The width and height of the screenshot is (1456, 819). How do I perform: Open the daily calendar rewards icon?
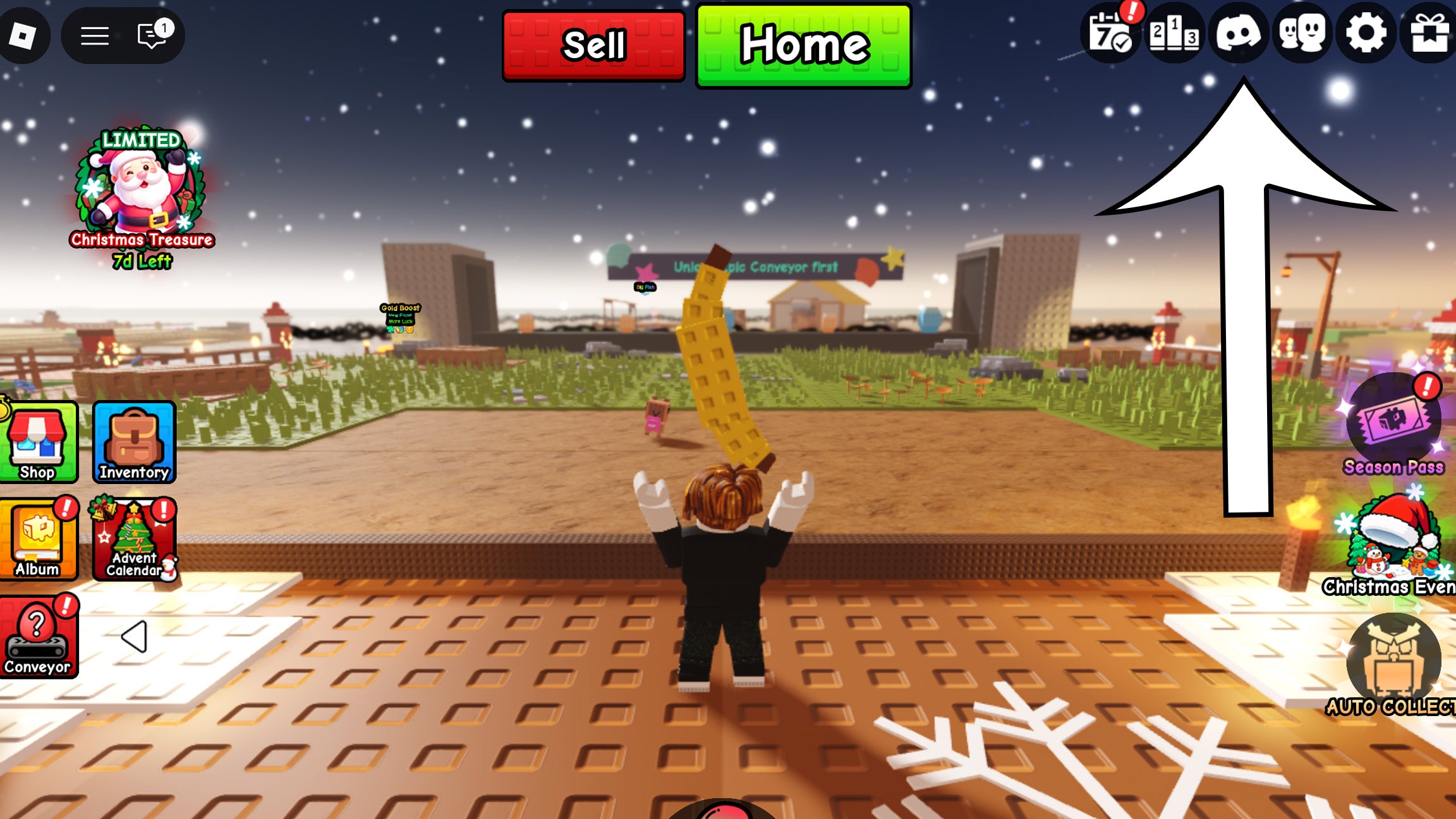tap(1110, 34)
